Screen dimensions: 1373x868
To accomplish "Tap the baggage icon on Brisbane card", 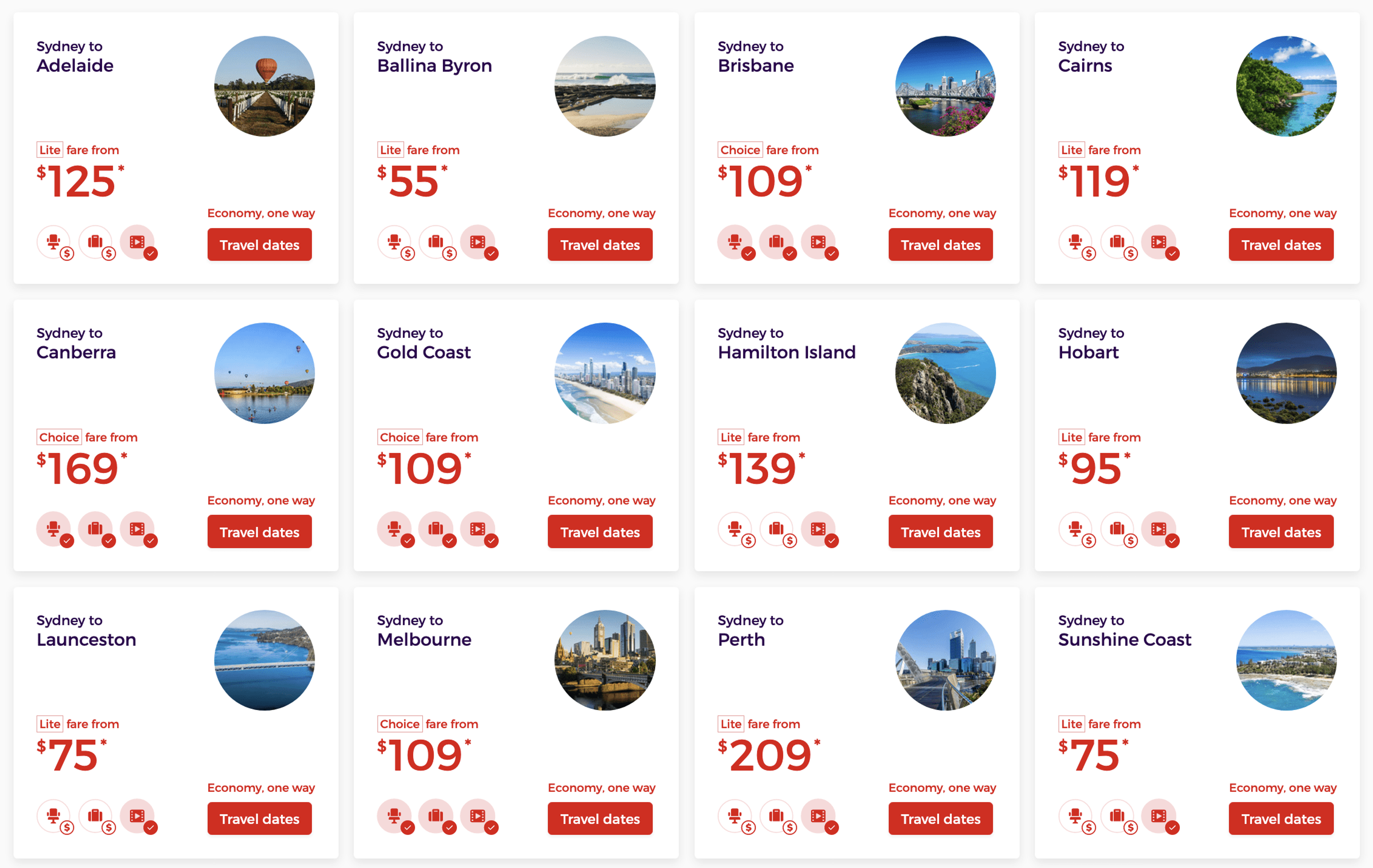I will click(777, 243).
